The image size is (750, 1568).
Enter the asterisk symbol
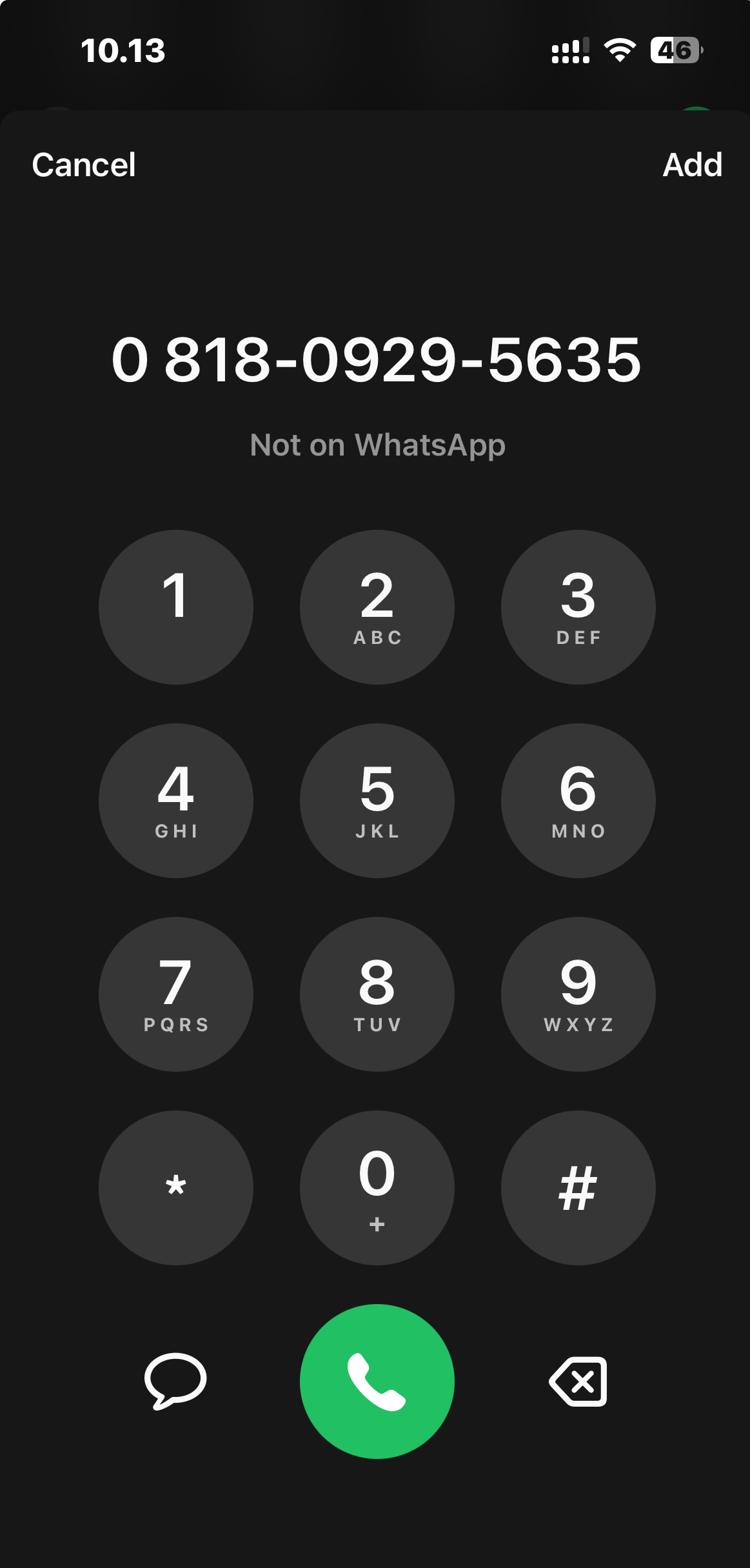point(176,1188)
